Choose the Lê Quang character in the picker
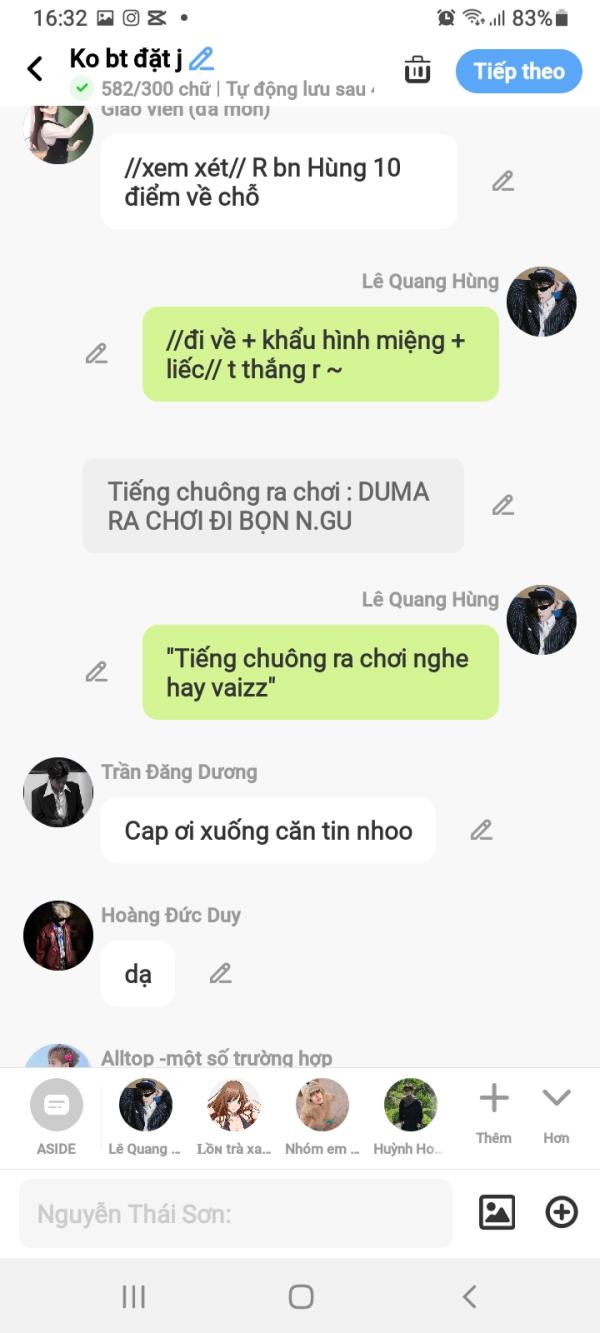600x1333 pixels. click(145, 1115)
